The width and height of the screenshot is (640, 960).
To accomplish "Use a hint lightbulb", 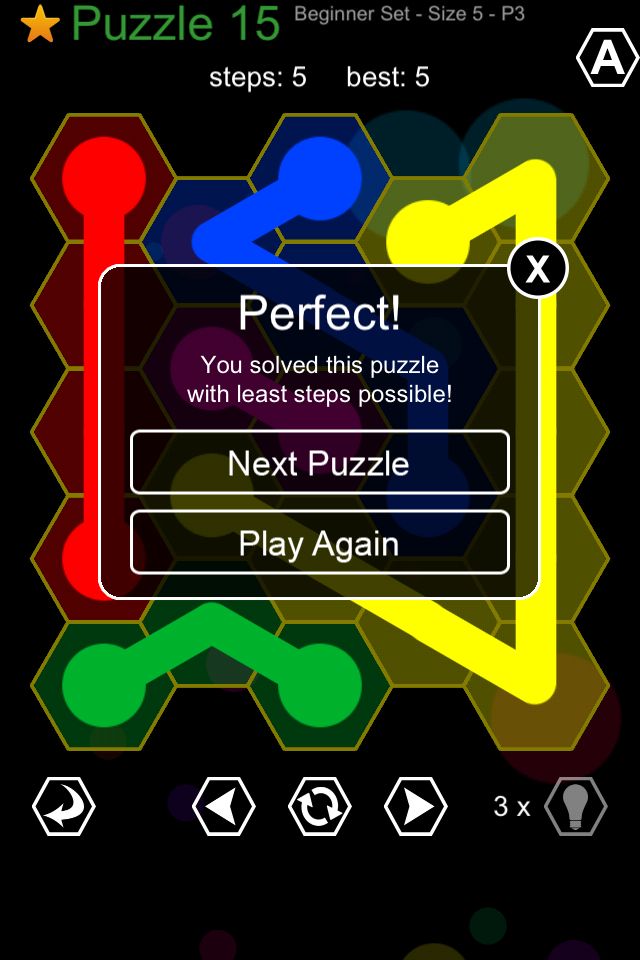I will tap(575, 806).
